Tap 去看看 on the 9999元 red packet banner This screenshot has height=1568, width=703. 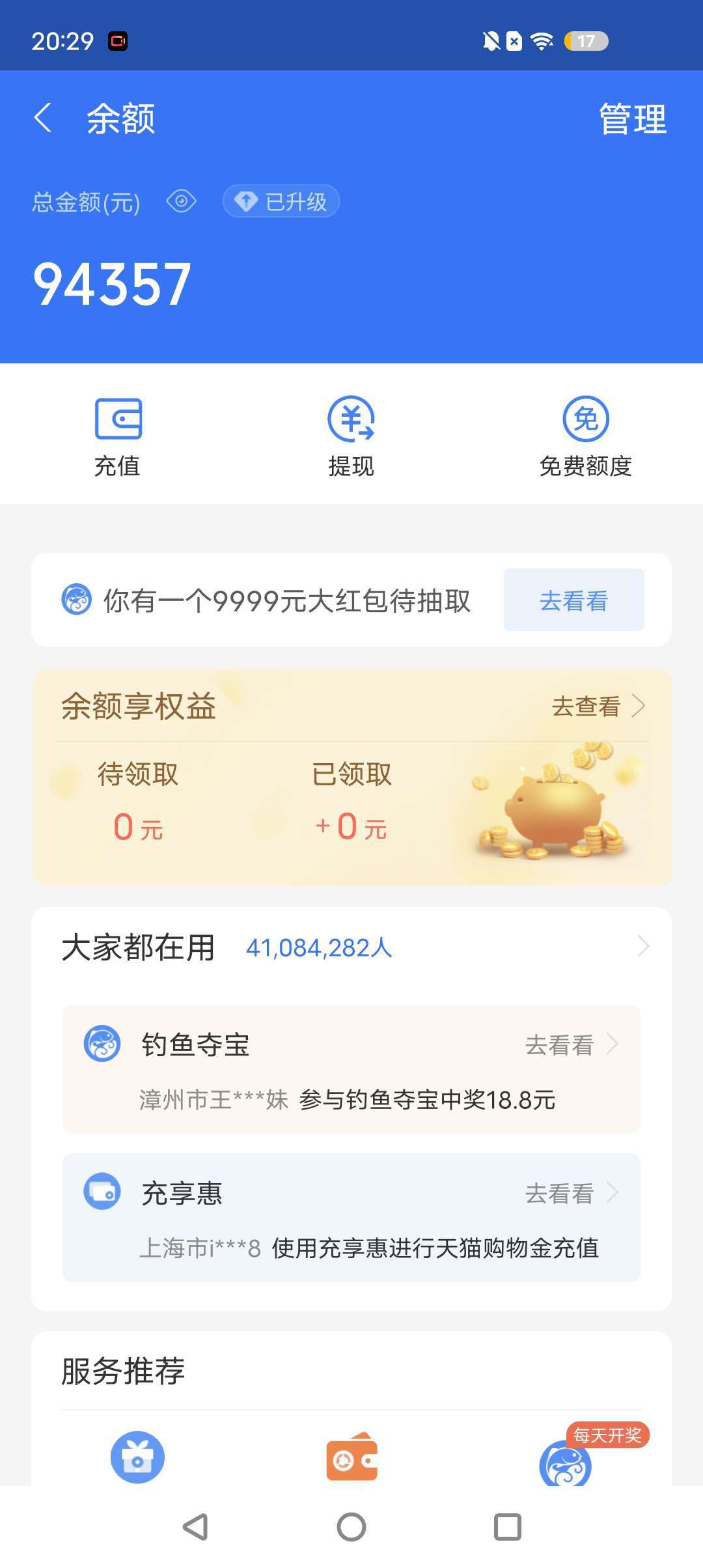tap(573, 600)
